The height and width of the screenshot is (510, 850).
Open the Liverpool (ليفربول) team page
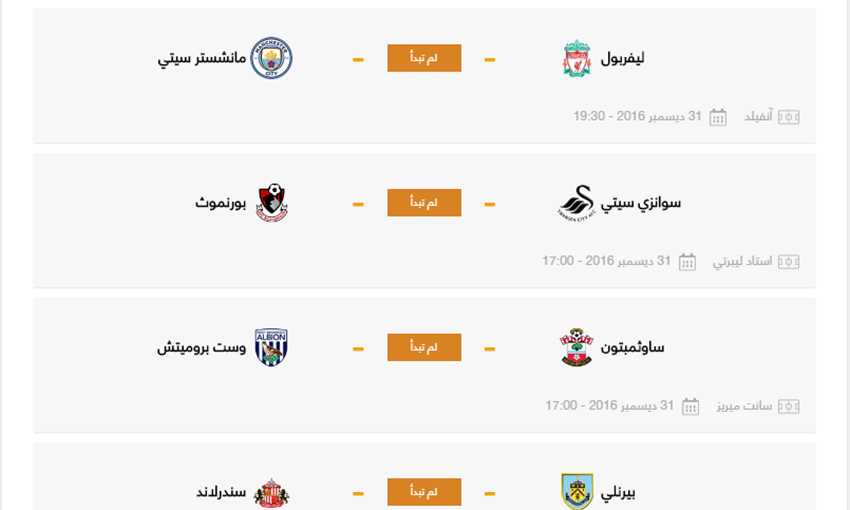(622, 58)
